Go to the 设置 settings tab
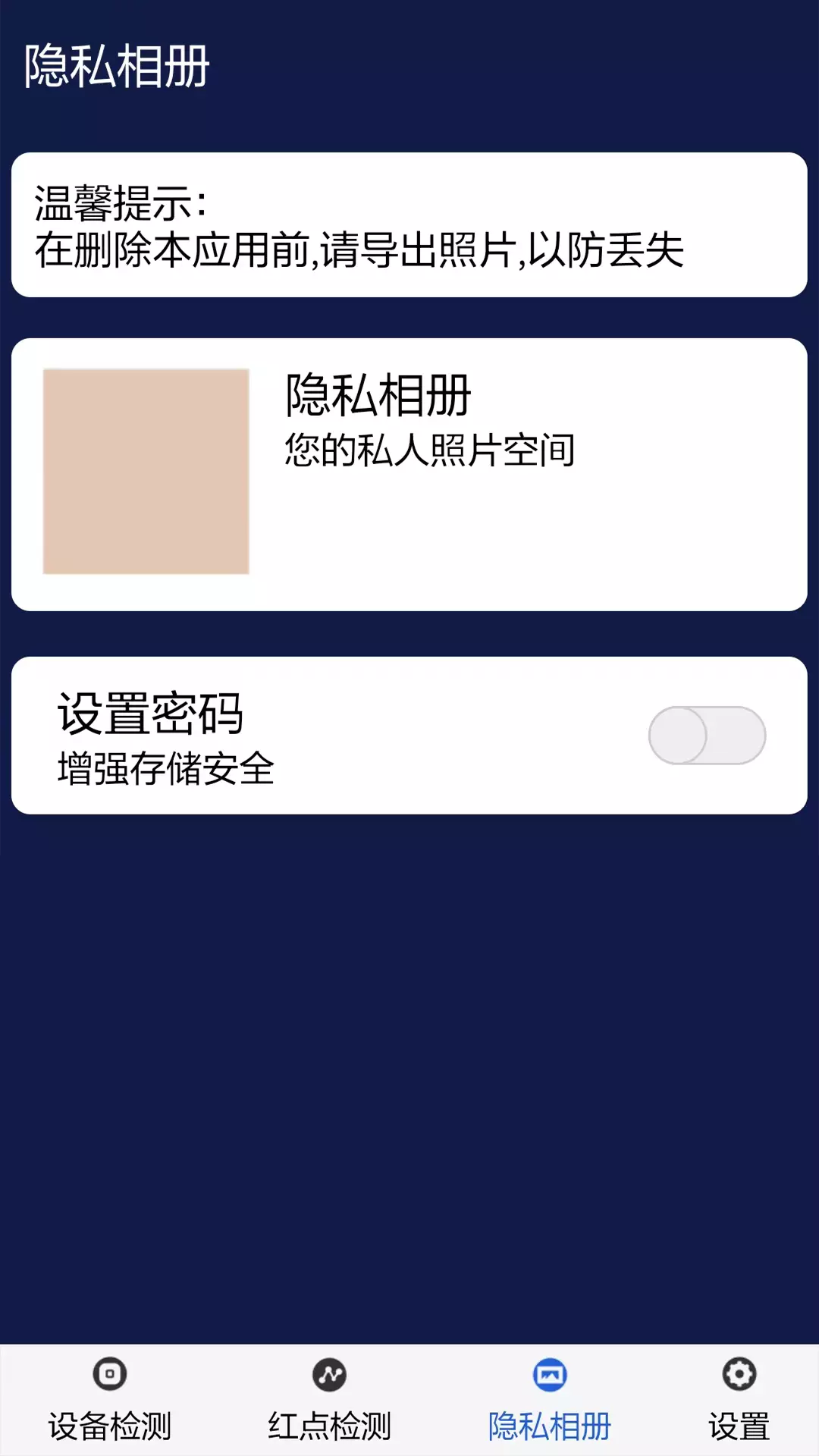The image size is (819, 1456). (x=739, y=1400)
